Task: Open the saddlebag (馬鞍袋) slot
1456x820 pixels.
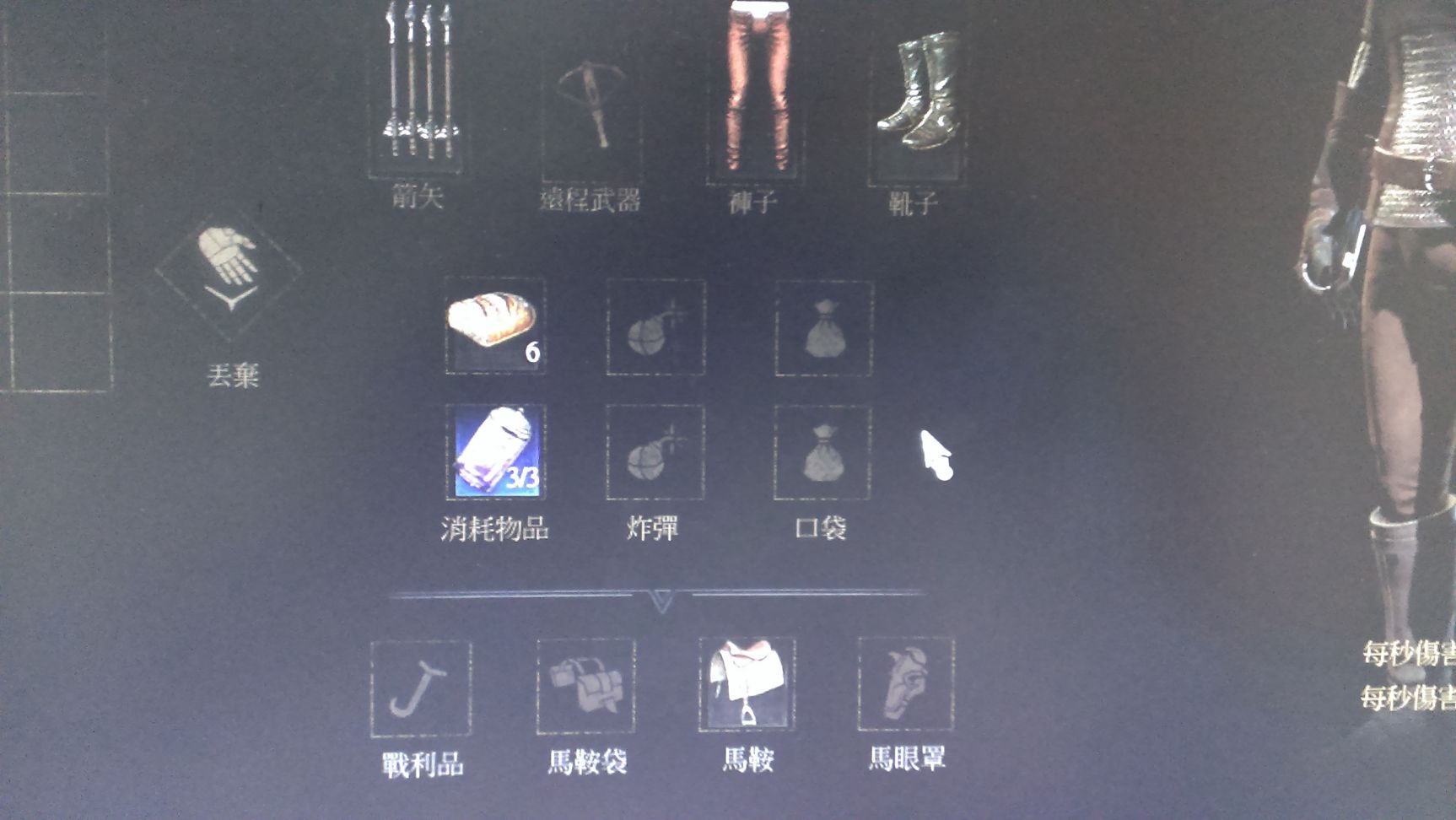Action: click(x=586, y=686)
